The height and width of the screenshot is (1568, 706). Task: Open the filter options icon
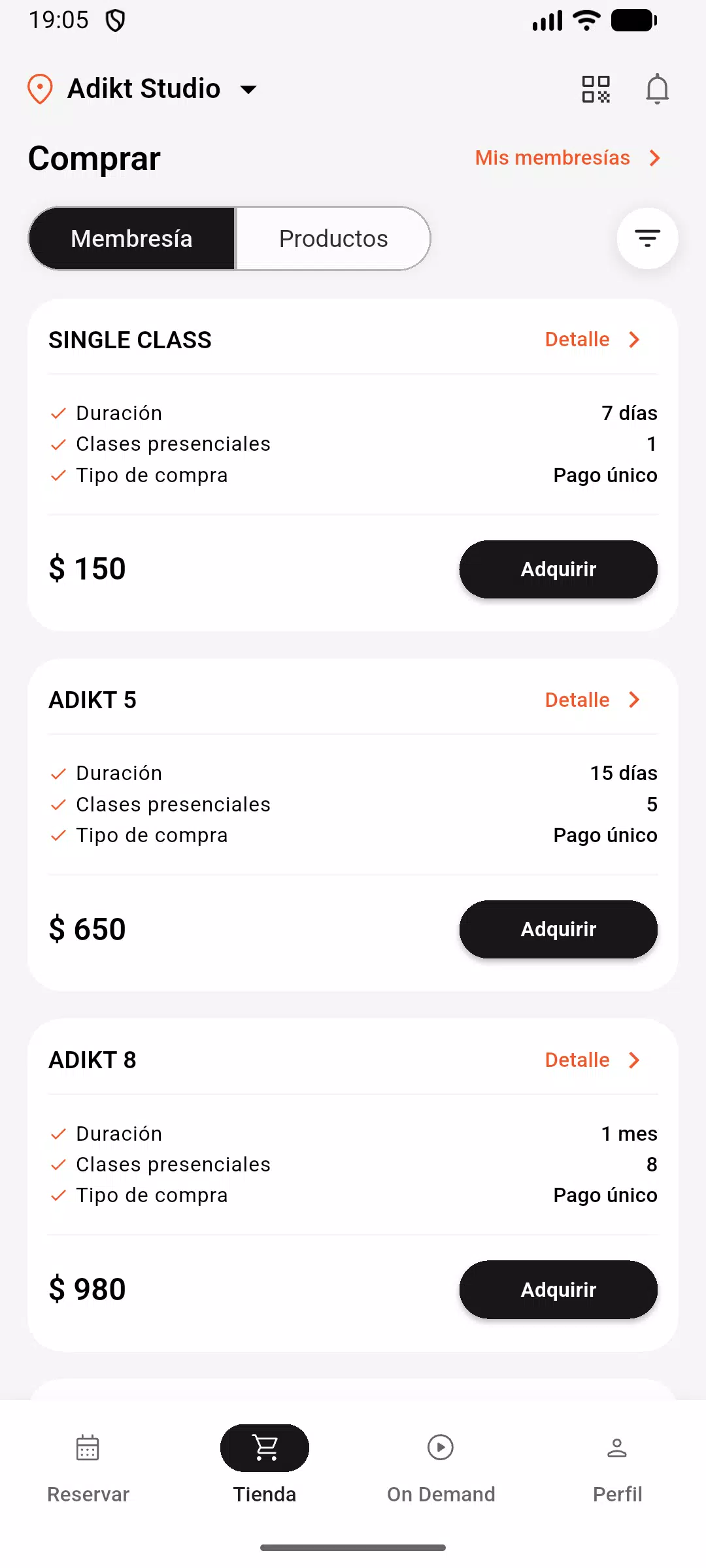tap(647, 238)
